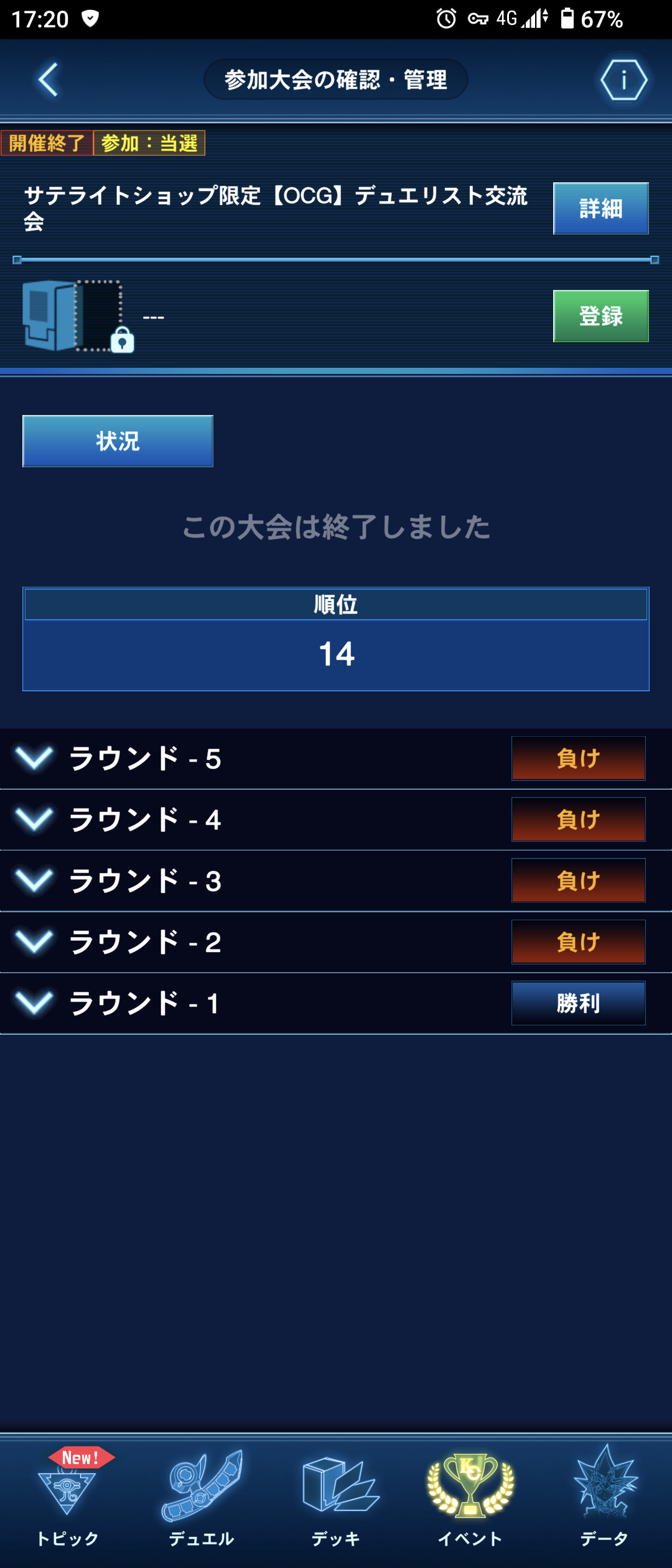Expand ラウンド - 2 details
The image size is (672, 1568).
point(336,942)
